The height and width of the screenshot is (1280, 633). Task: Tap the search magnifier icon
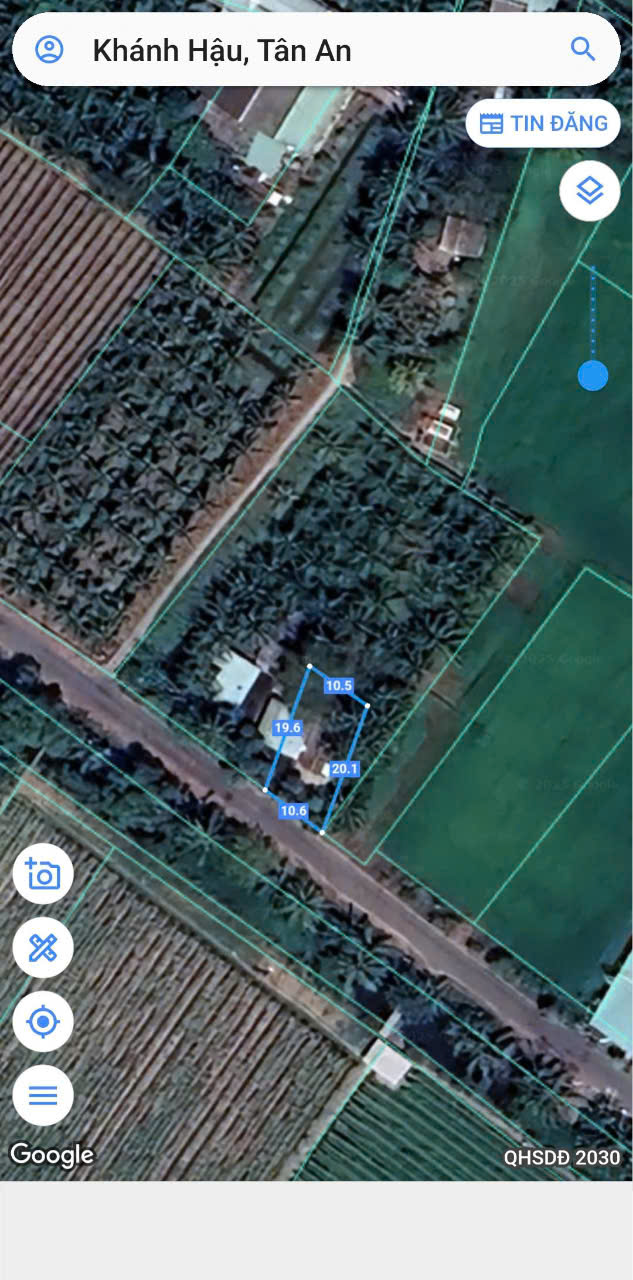pos(583,49)
